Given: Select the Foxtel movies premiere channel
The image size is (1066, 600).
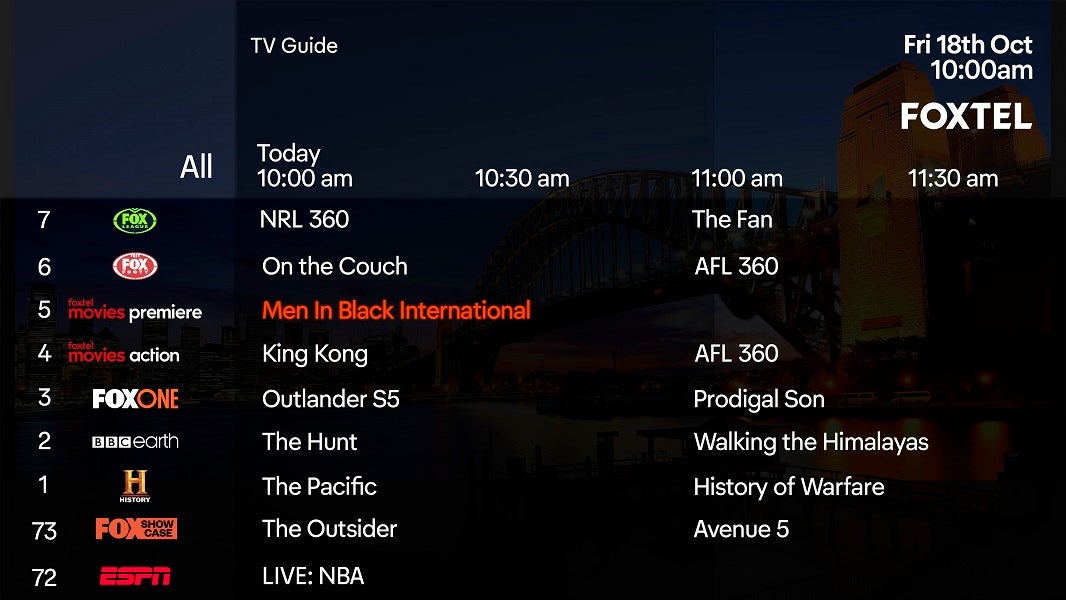Looking at the screenshot, I should pyautogui.click(x=134, y=310).
